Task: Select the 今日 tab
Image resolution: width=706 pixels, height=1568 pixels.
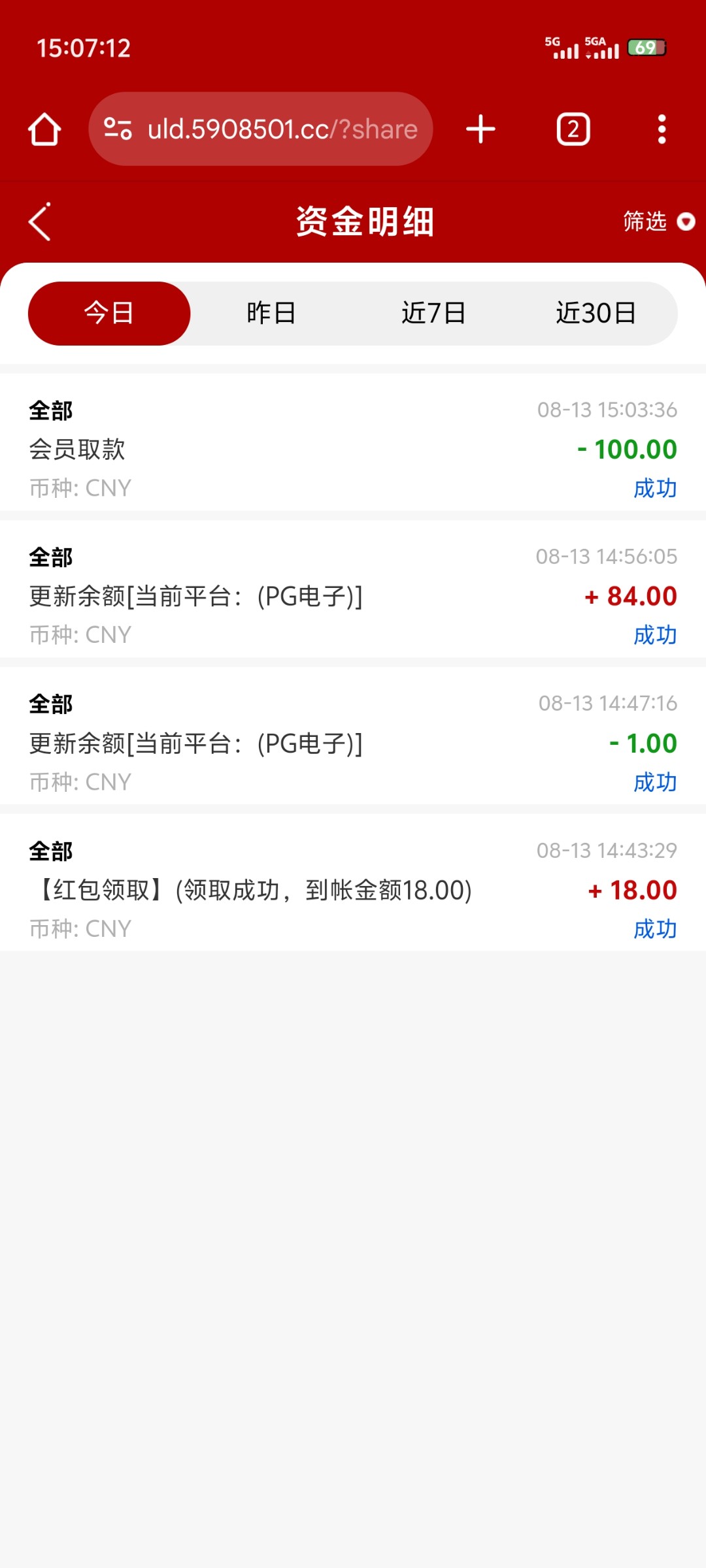Action: [x=109, y=313]
